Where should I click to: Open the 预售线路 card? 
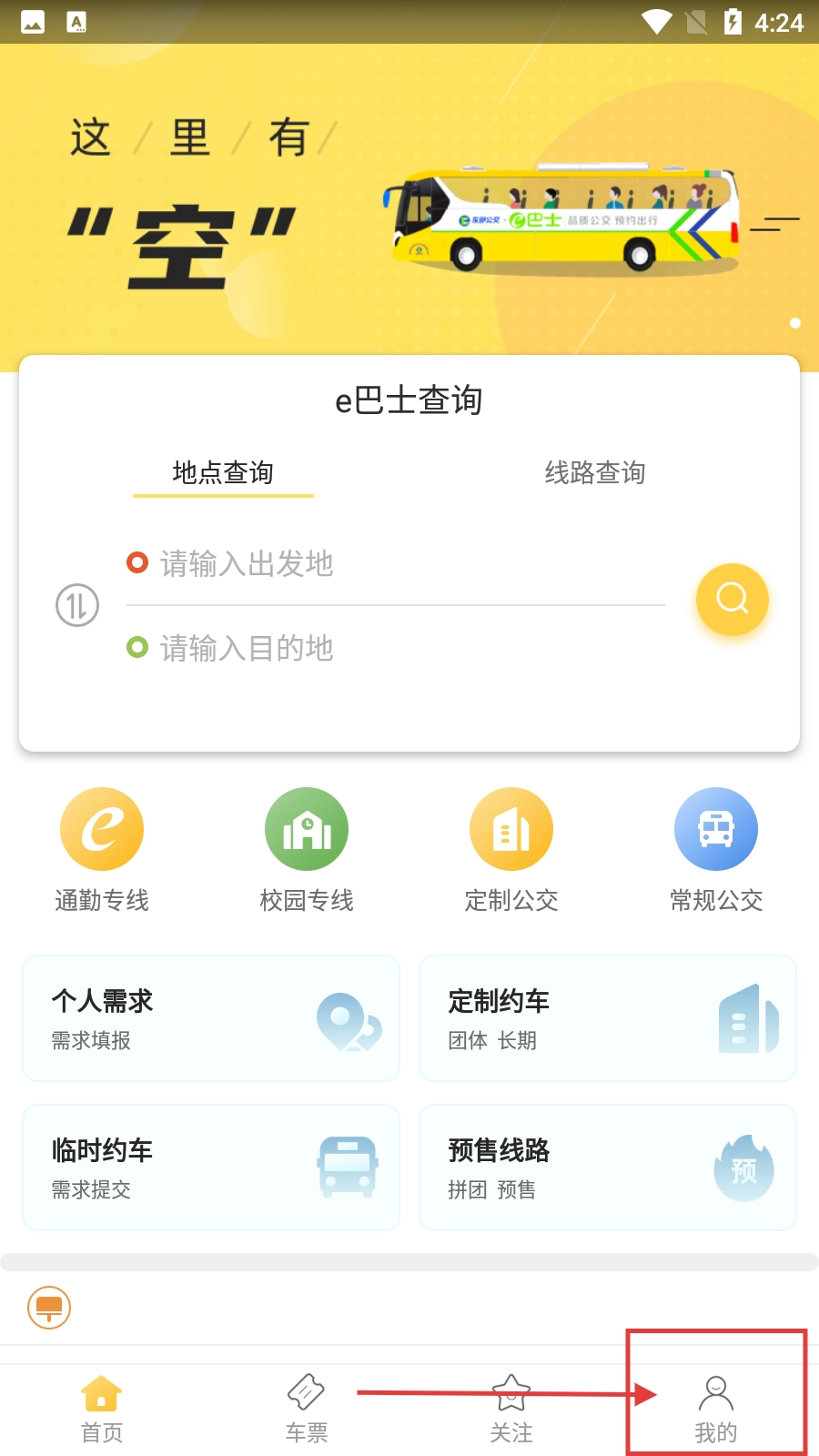(x=608, y=1168)
